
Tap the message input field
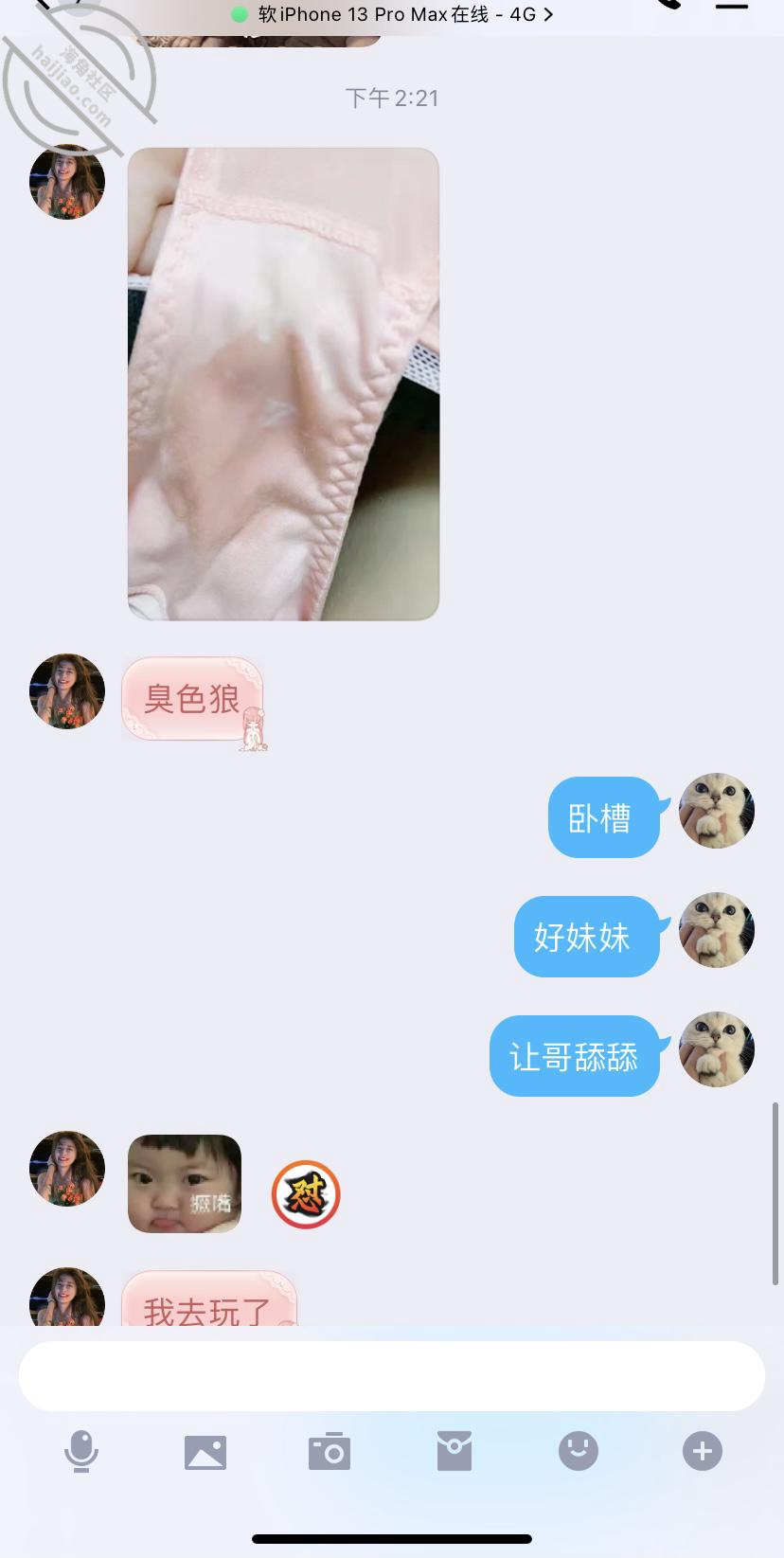coord(391,1375)
